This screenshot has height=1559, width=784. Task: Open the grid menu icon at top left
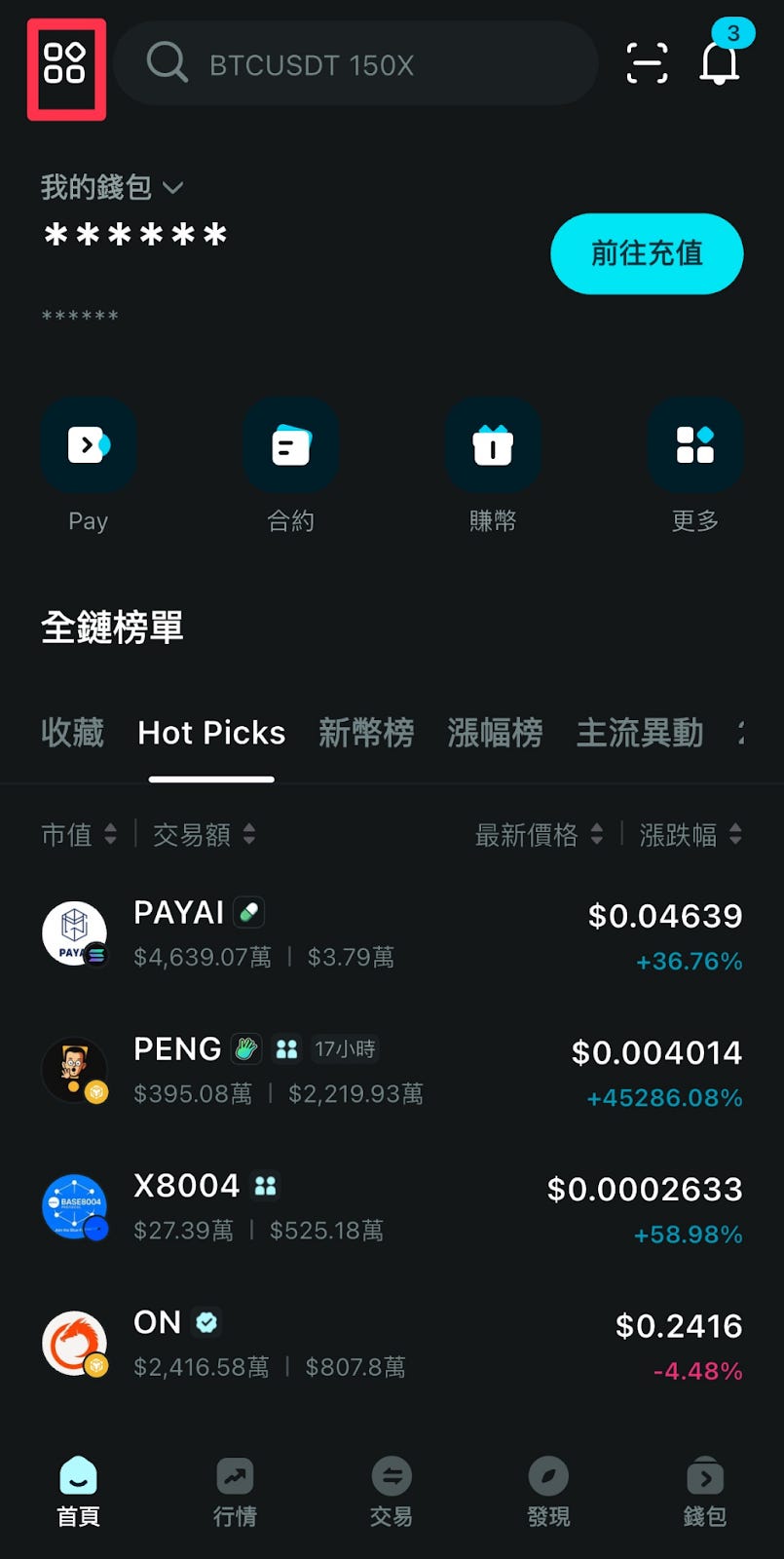coord(64,64)
